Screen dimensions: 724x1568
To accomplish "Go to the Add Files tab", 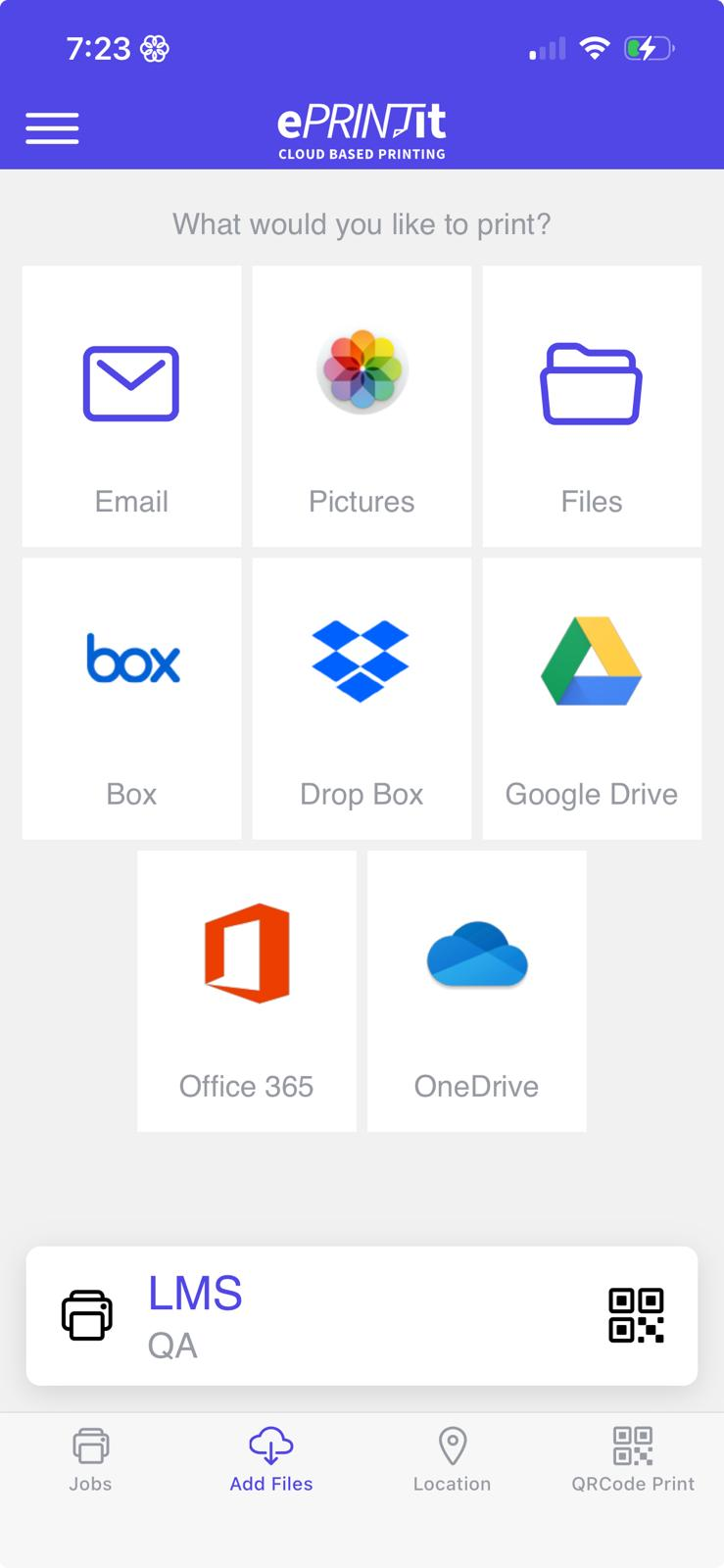I will point(271,1458).
